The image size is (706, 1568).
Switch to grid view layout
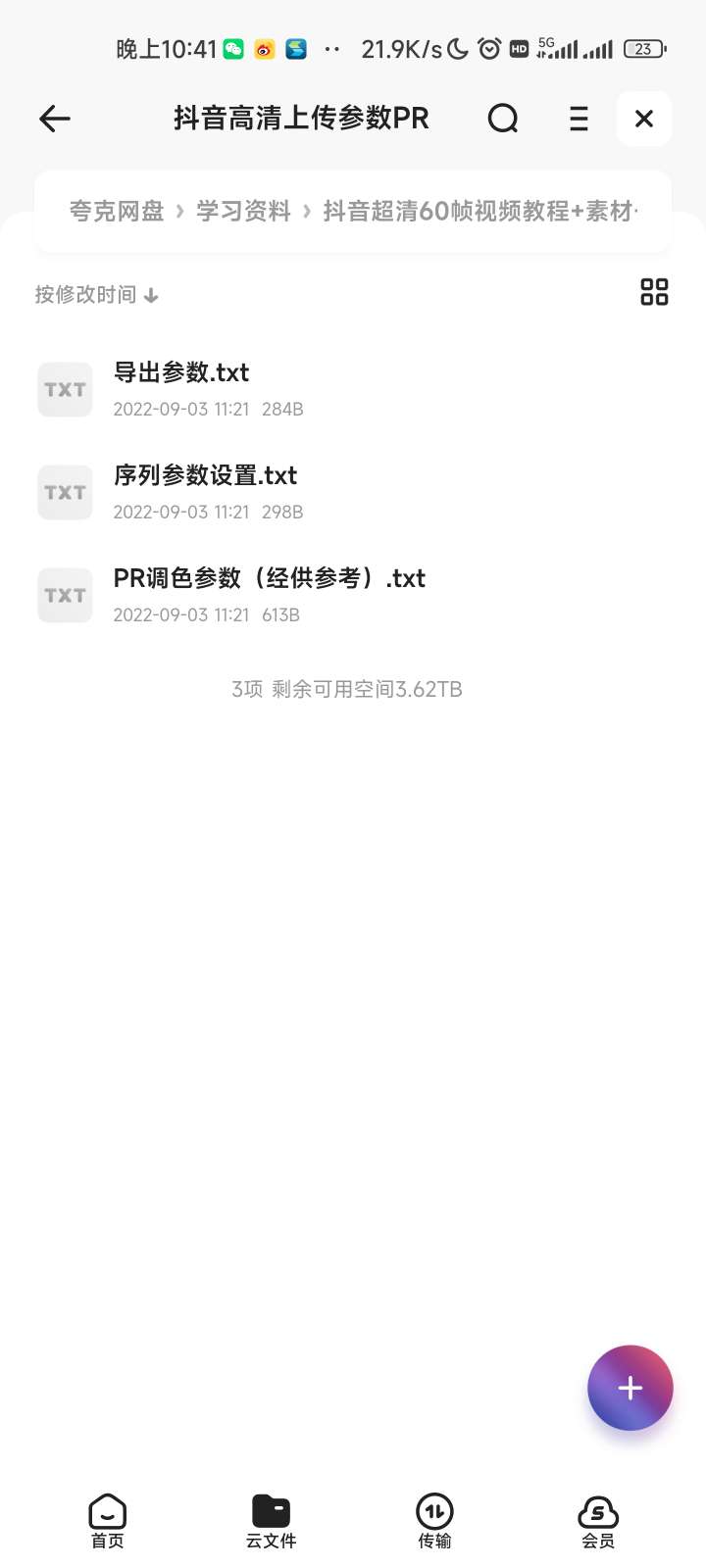(x=654, y=292)
